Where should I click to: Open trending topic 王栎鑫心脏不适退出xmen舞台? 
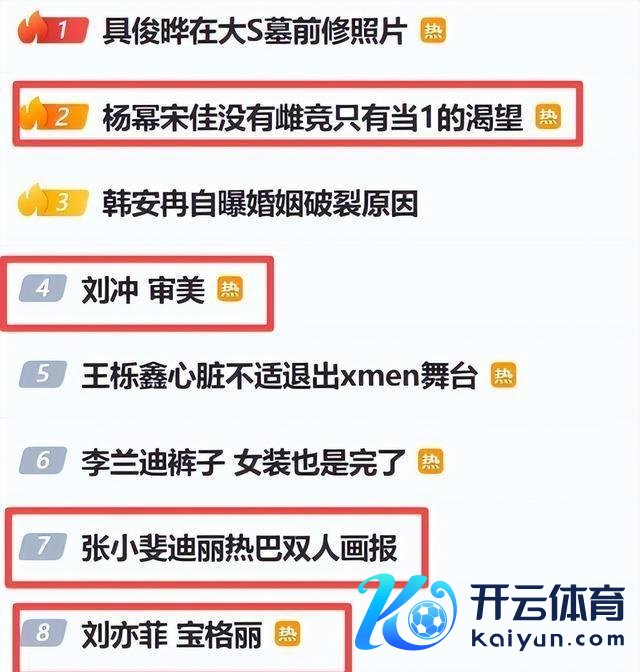(x=280, y=376)
